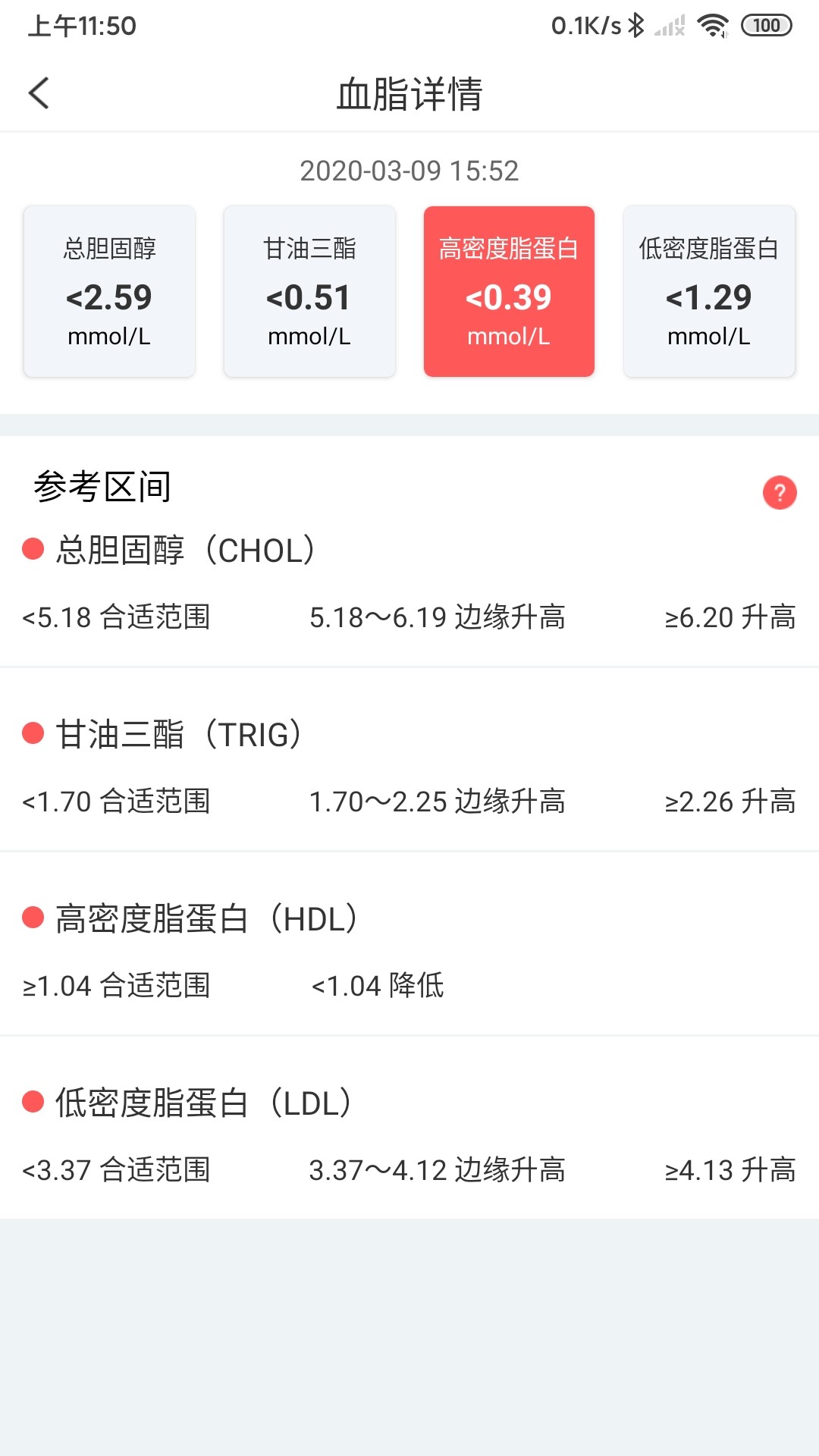Select the 甘油三酯 result card
Viewport: 819px width, 1456px height.
309,292
